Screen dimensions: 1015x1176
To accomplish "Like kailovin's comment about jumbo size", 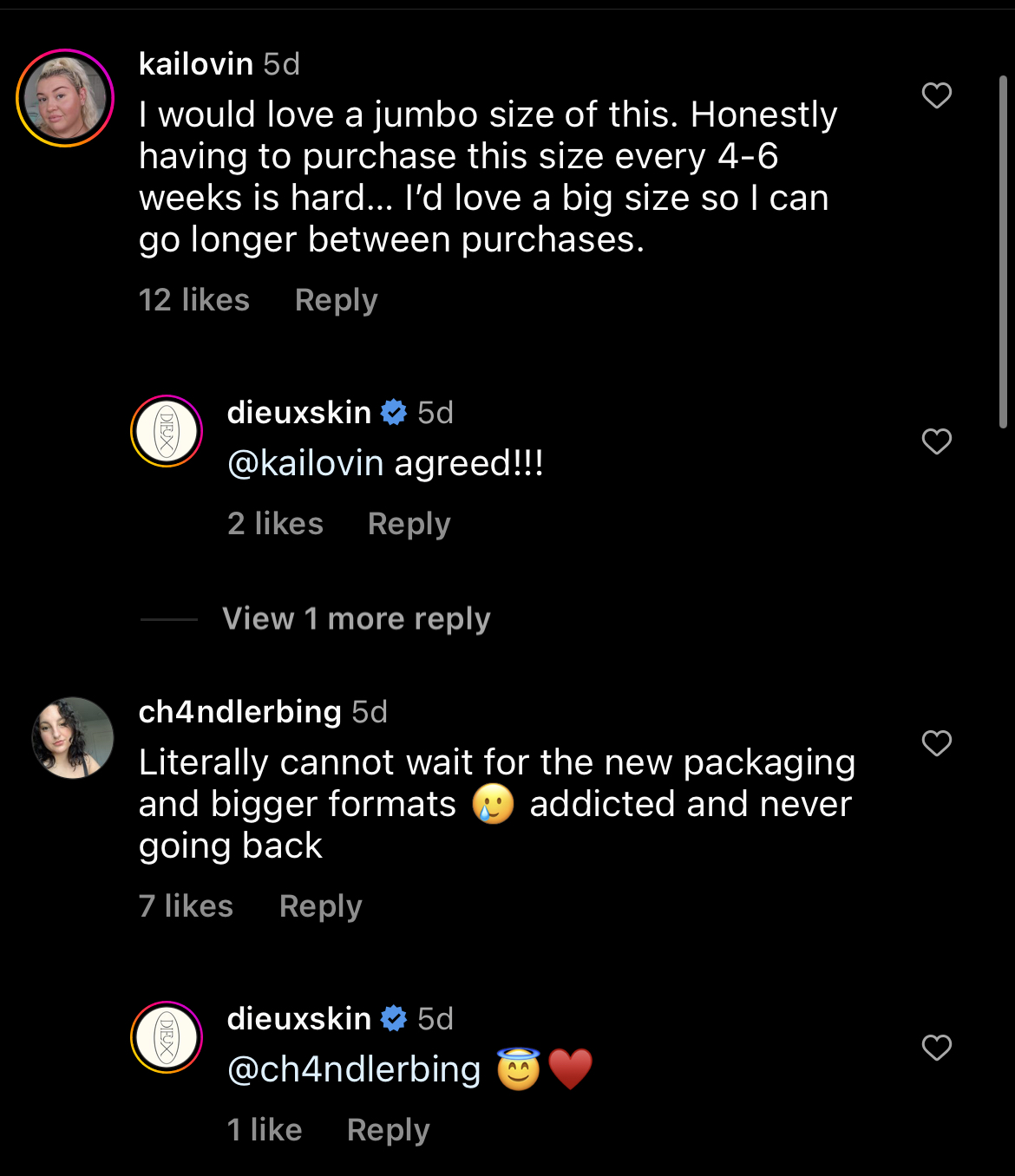I will pos(936,95).
